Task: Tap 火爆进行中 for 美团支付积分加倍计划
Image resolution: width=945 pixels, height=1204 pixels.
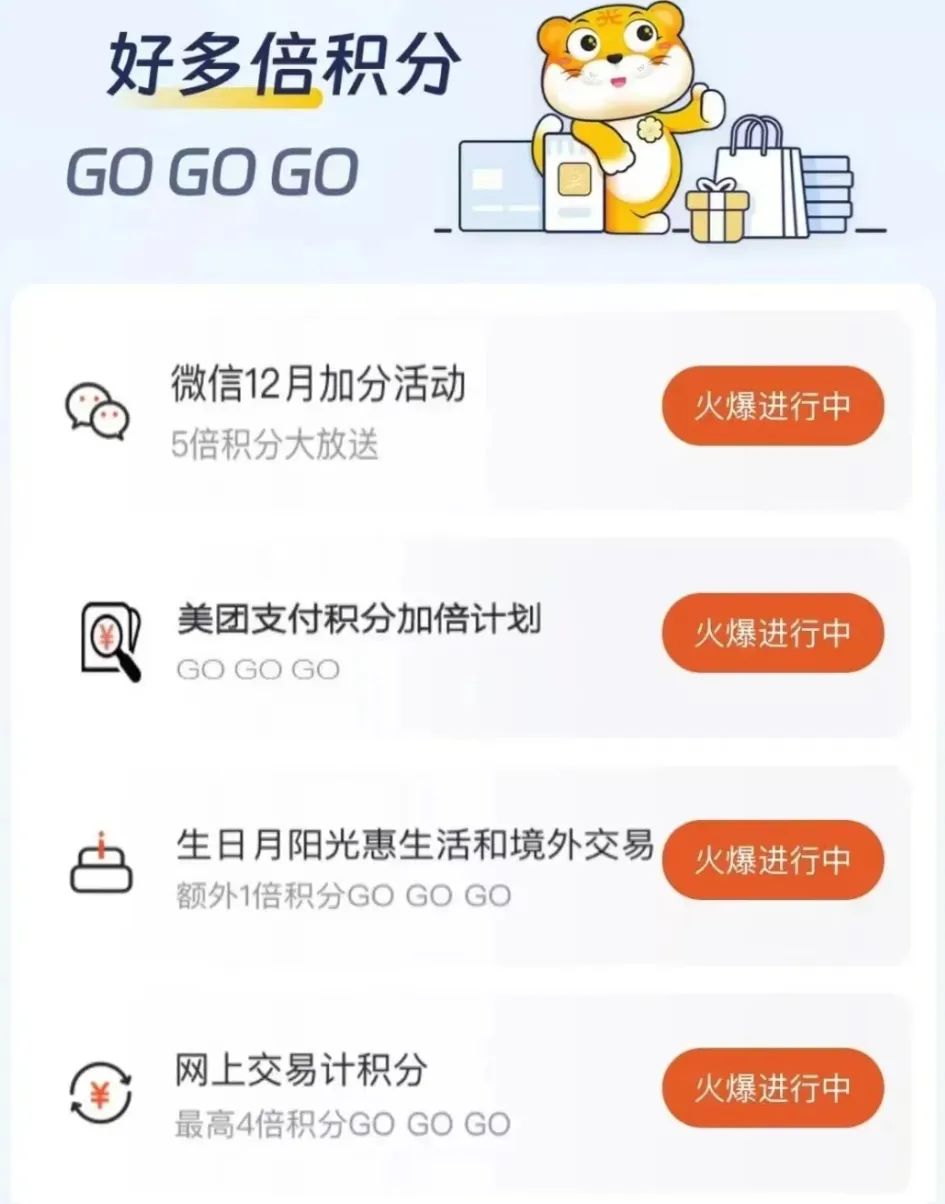Action: coord(772,633)
